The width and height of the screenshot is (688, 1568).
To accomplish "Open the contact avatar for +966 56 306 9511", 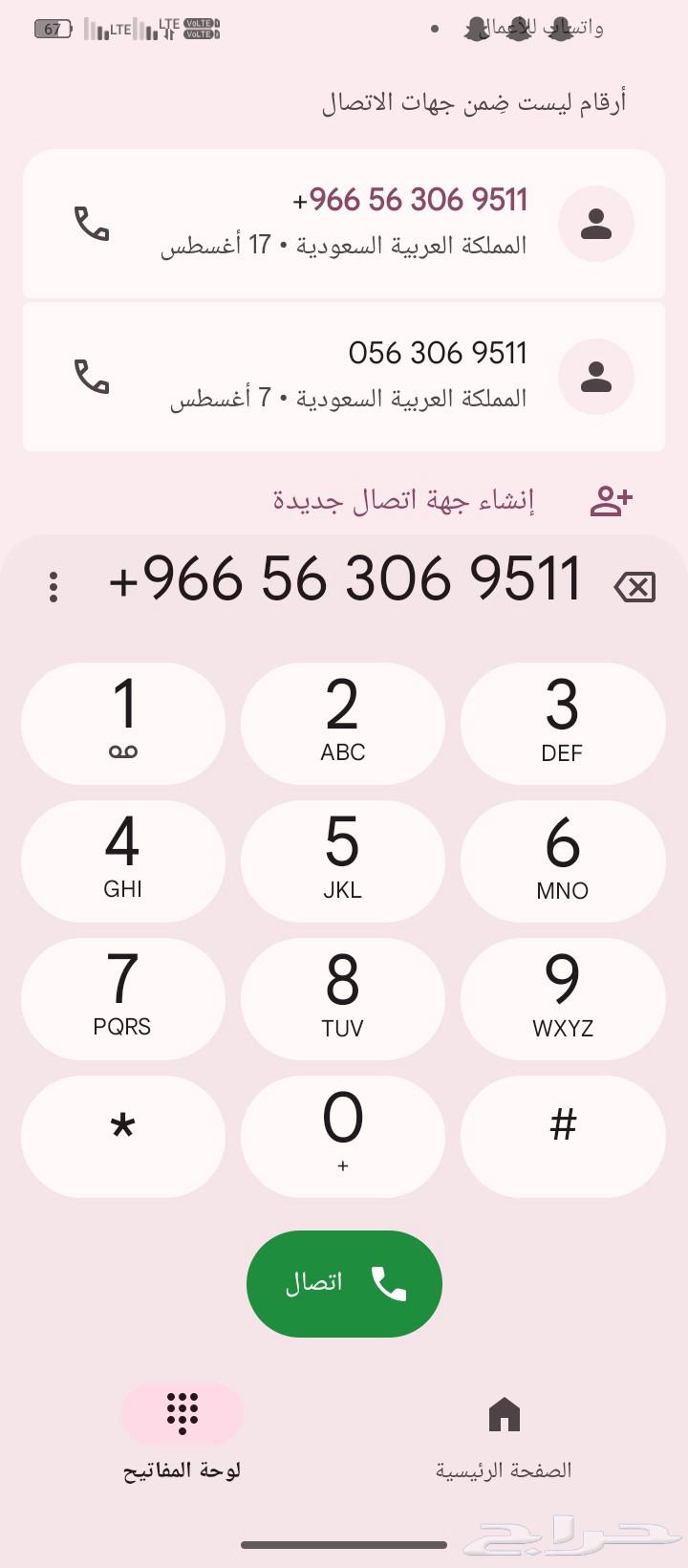I will 595,224.
